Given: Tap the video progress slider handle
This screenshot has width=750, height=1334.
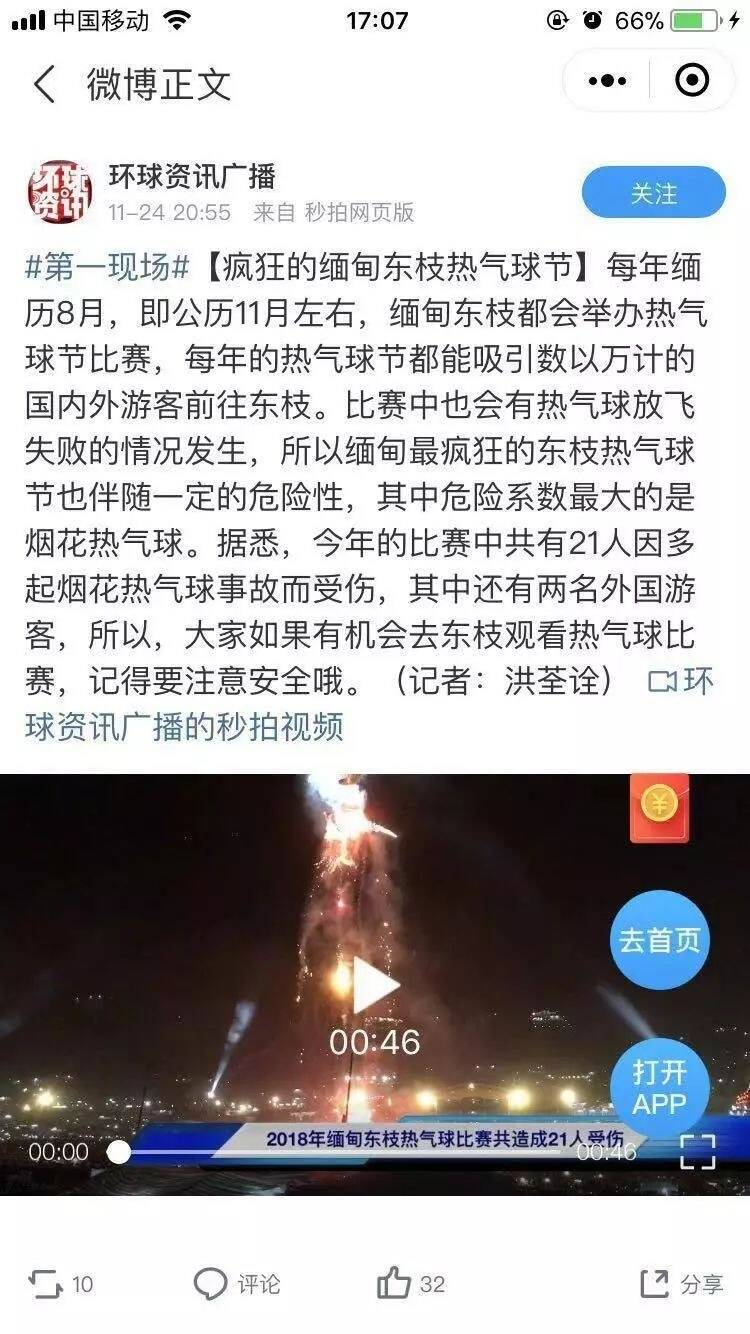Looking at the screenshot, I should click(x=119, y=1152).
